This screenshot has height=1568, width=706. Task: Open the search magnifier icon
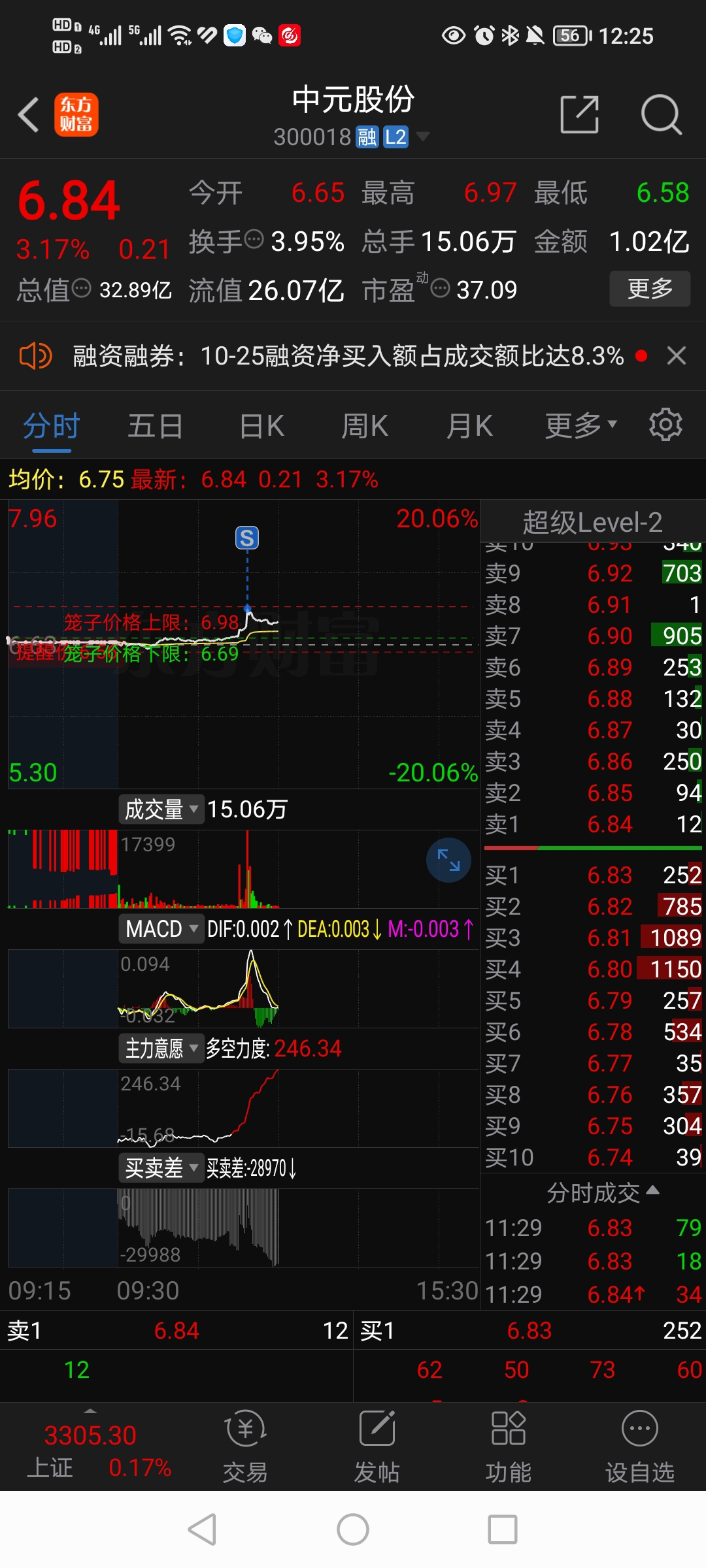[662, 115]
